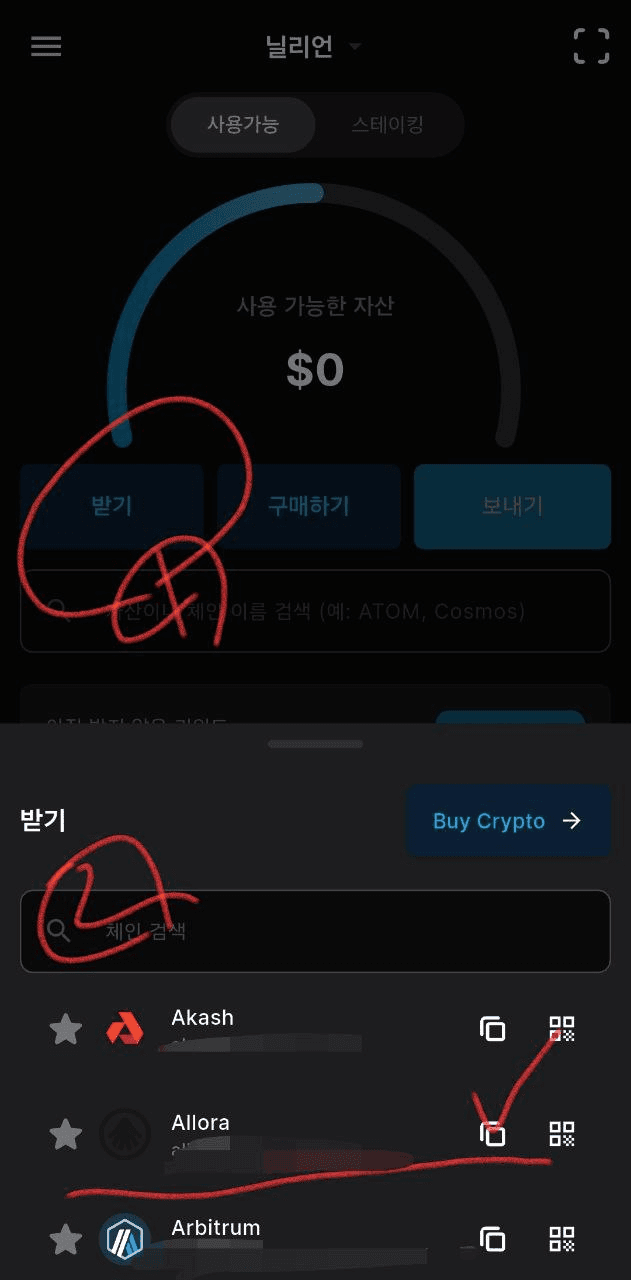The image size is (631, 1280).
Task: Star the Allora chain
Action: pos(66,1134)
